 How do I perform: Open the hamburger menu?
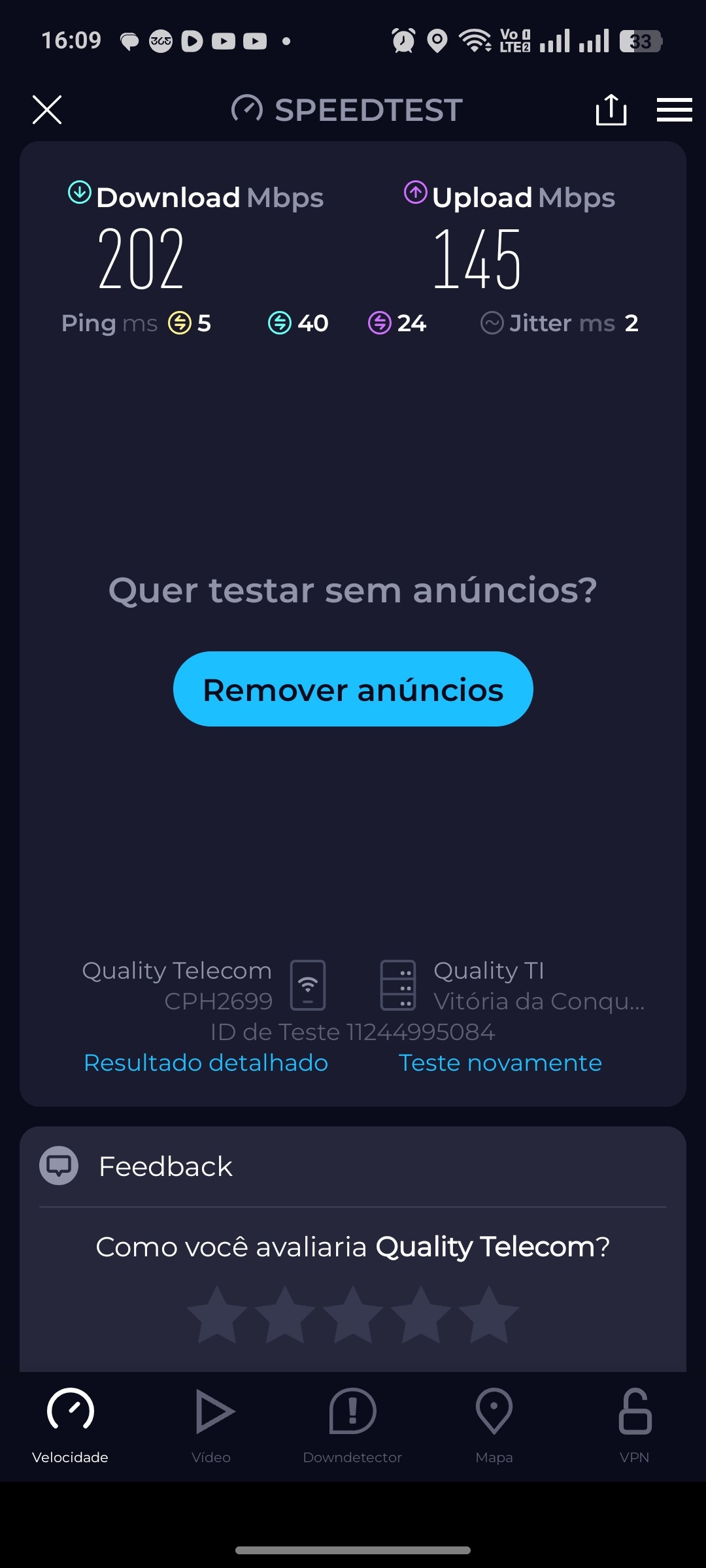(x=674, y=110)
